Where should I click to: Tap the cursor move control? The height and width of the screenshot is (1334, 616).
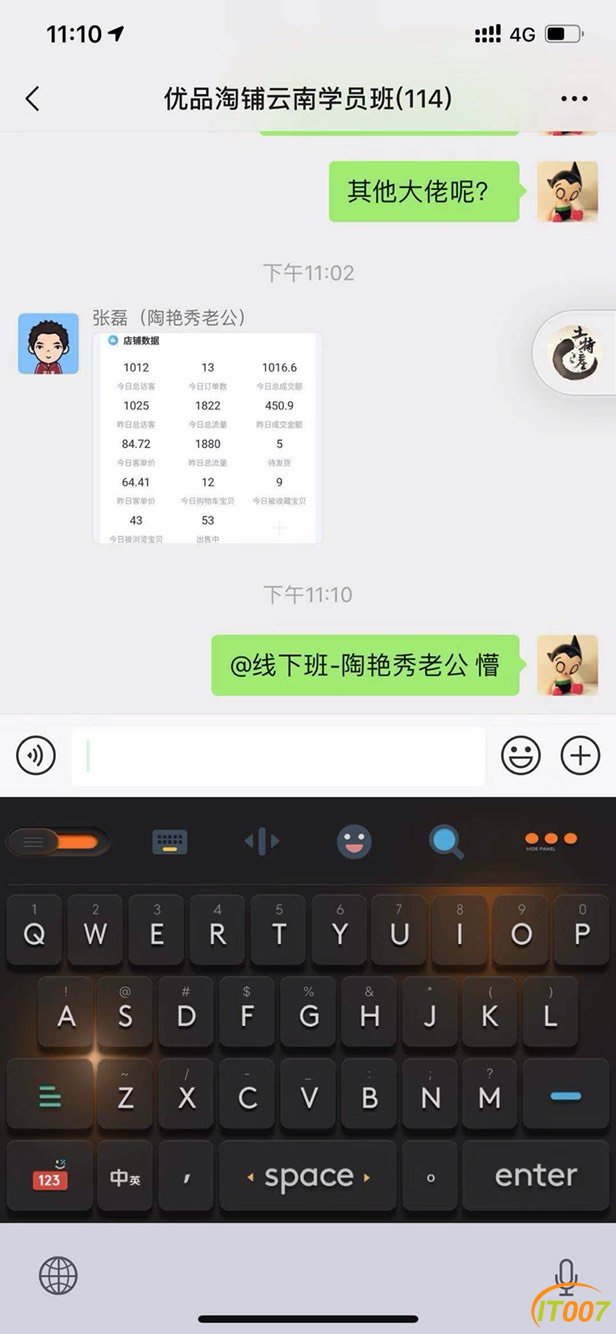coord(262,842)
